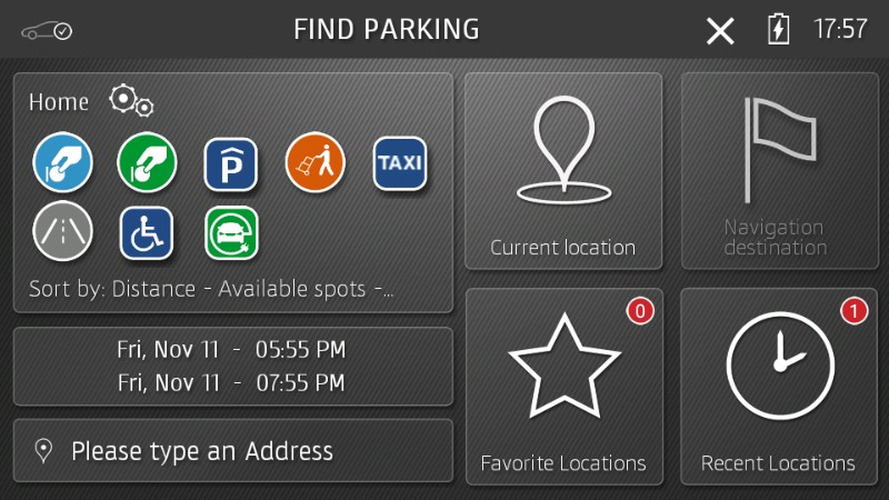
Task: Change the Sort by Distance option
Action: click(212, 289)
